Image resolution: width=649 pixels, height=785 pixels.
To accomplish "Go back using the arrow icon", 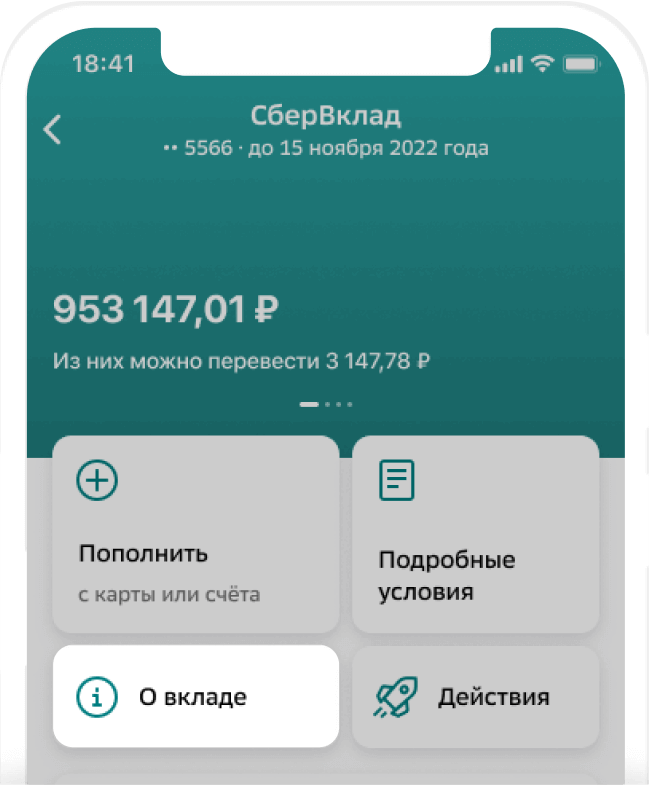I will tap(52, 129).
